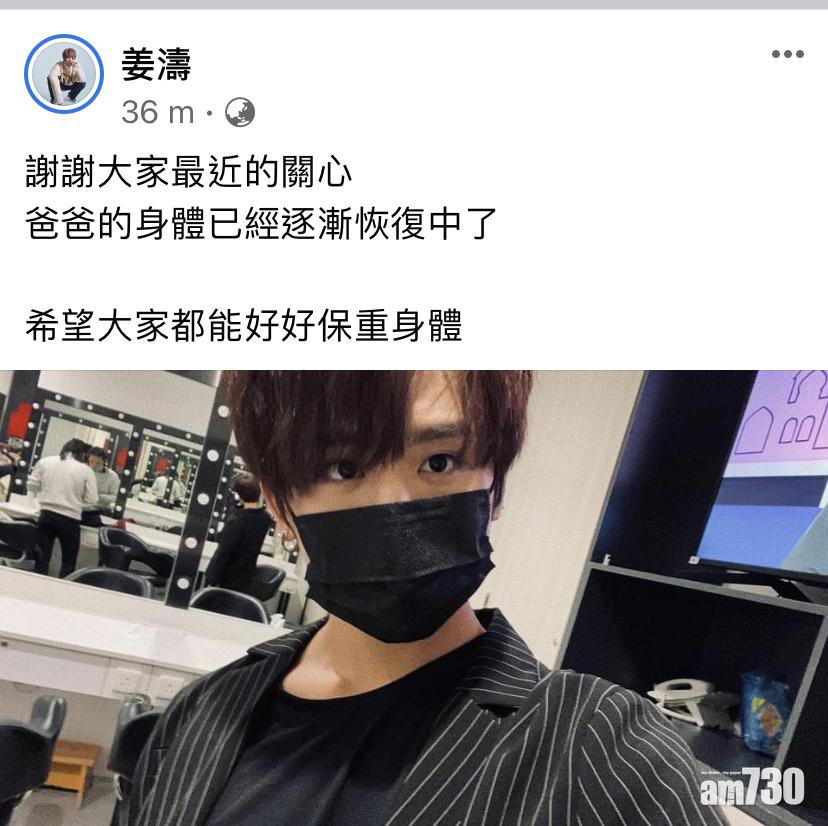828x826 pixels.
Task: Open the masked selfie photo in the post
Action: [x=414, y=597]
